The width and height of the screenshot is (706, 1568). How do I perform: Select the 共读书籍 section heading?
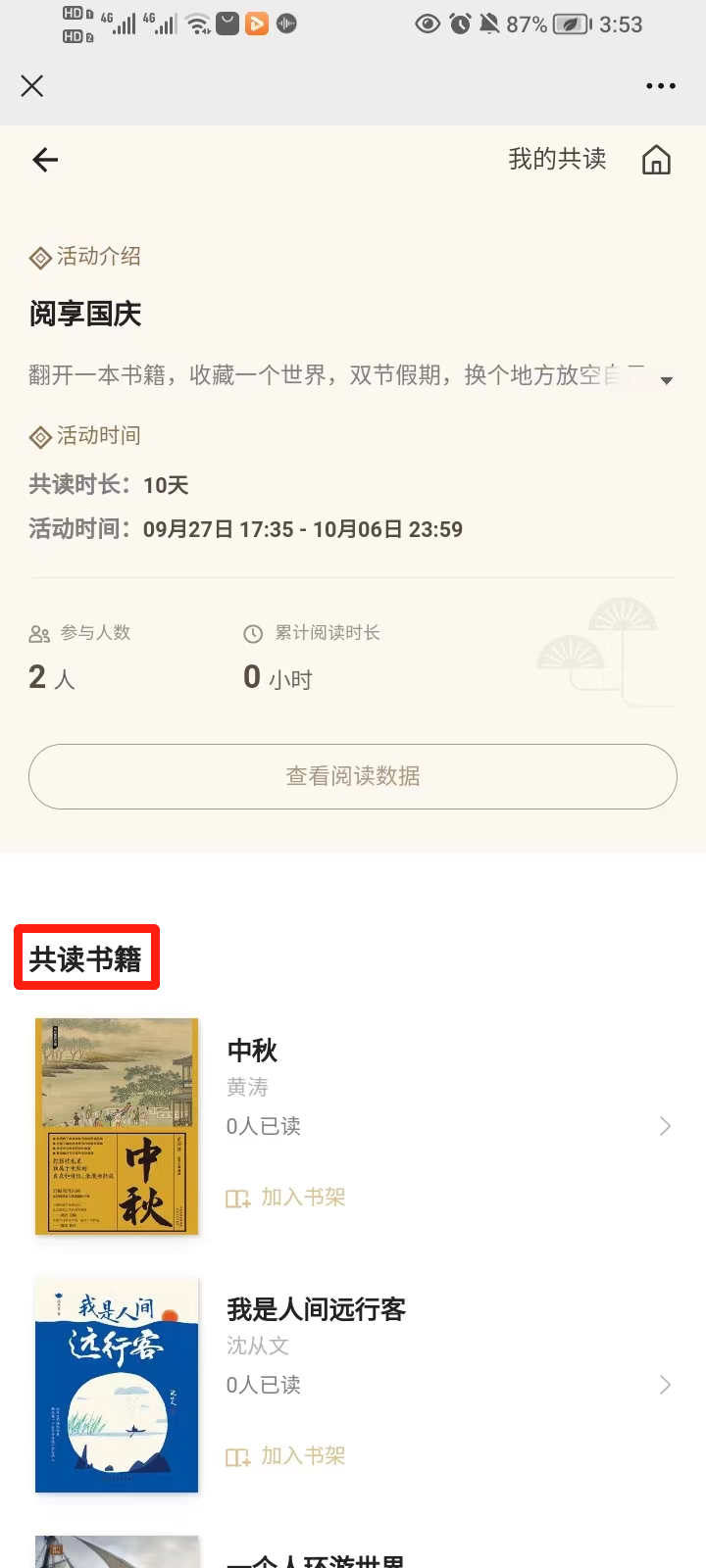point(86,955)
